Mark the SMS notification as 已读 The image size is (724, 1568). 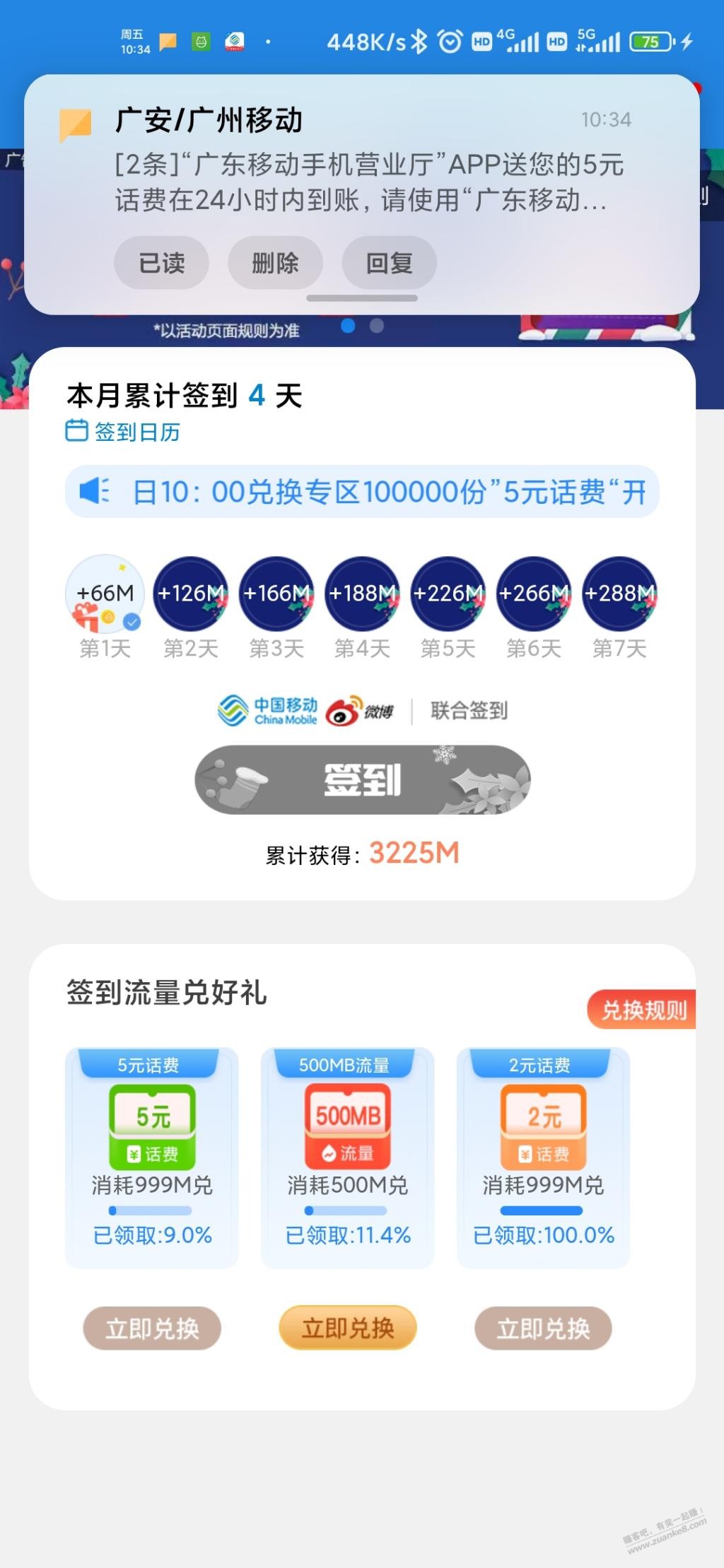(x=161, y=263)
